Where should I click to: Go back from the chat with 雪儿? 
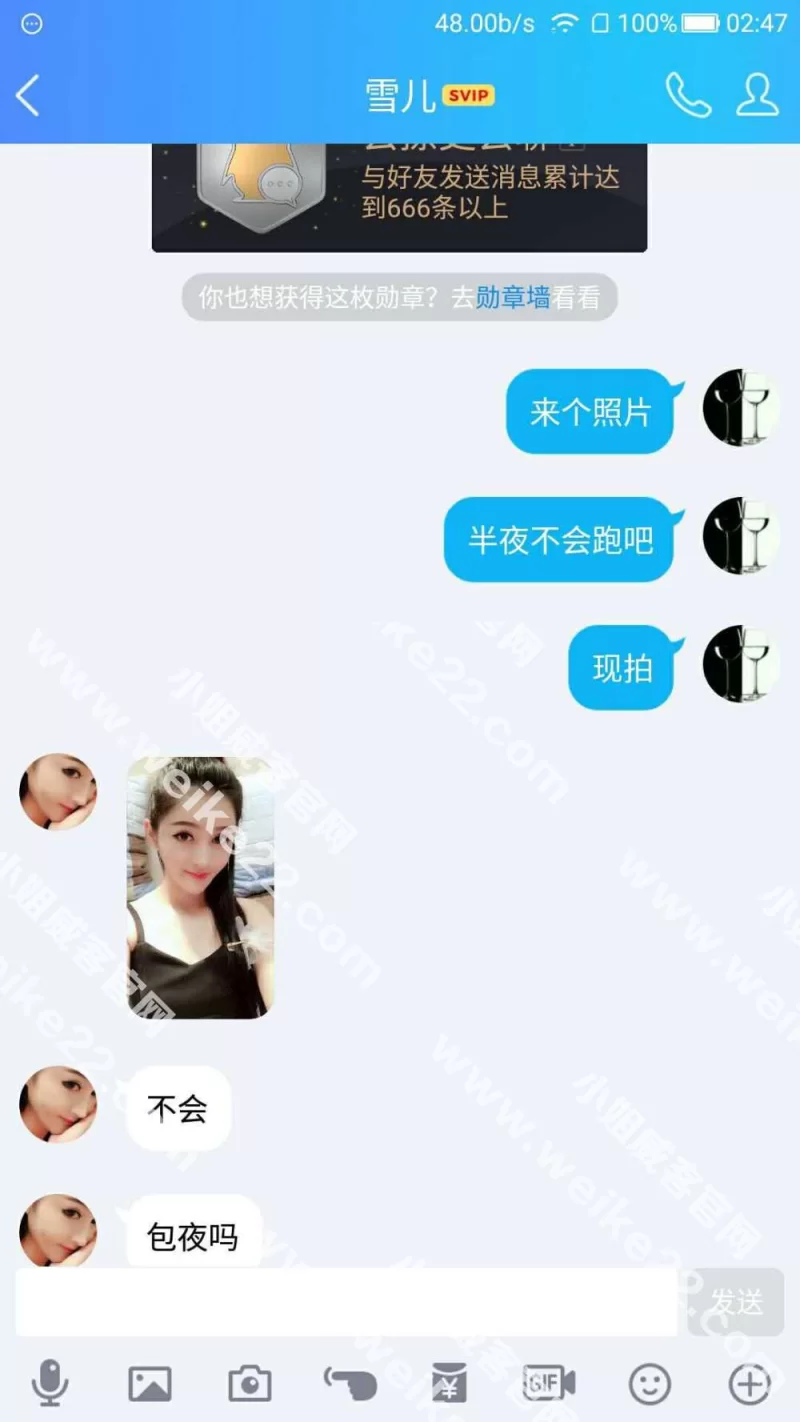click(28, 96)
